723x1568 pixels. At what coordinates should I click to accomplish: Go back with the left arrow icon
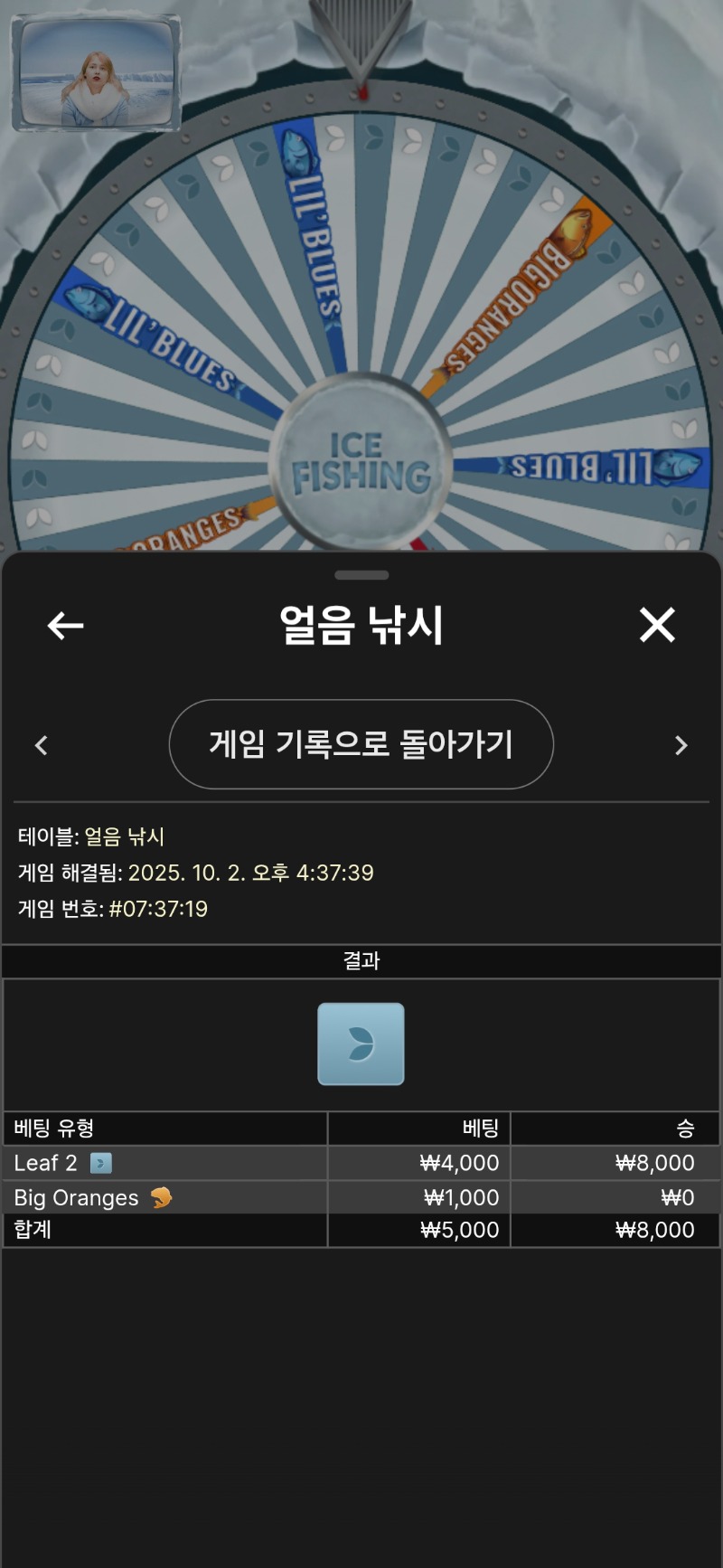65,625
